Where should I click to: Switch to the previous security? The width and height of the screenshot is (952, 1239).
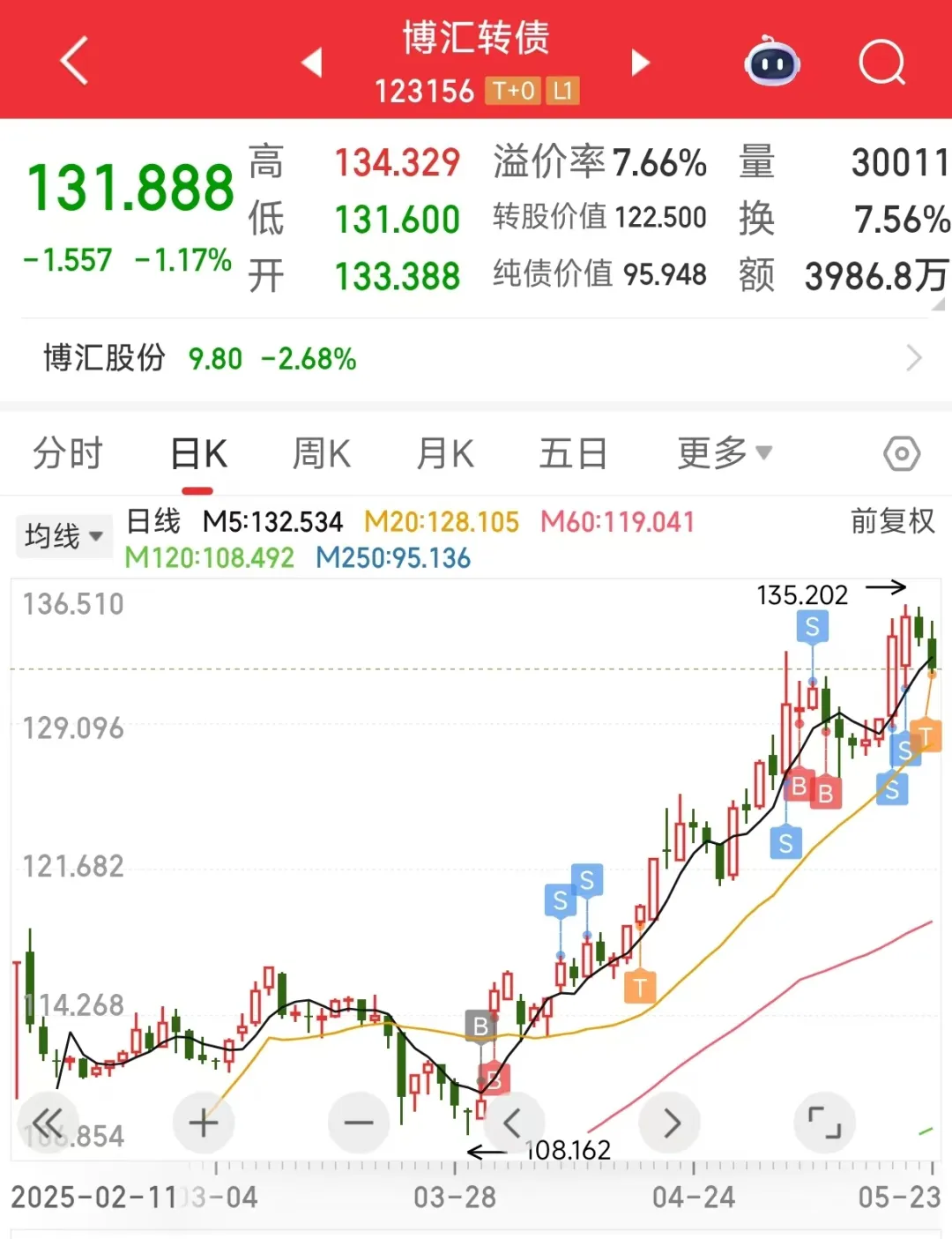[312, 63]
